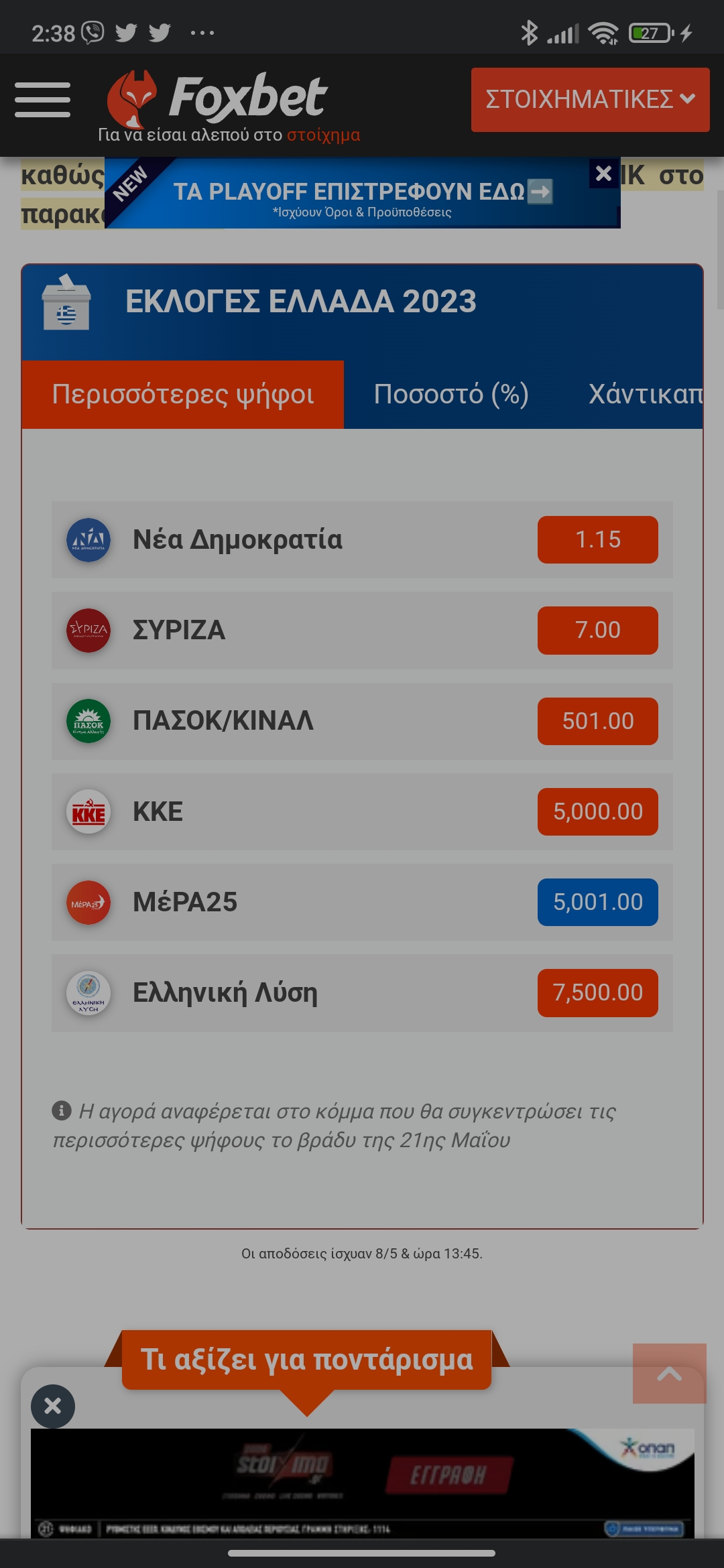The width and height of the screenshot is (724, 1568).
Task: Expand the ΣΤΟΙΧΗΜΑΤΙΚΕΣ dropdown
Action: tap(590, 99)
